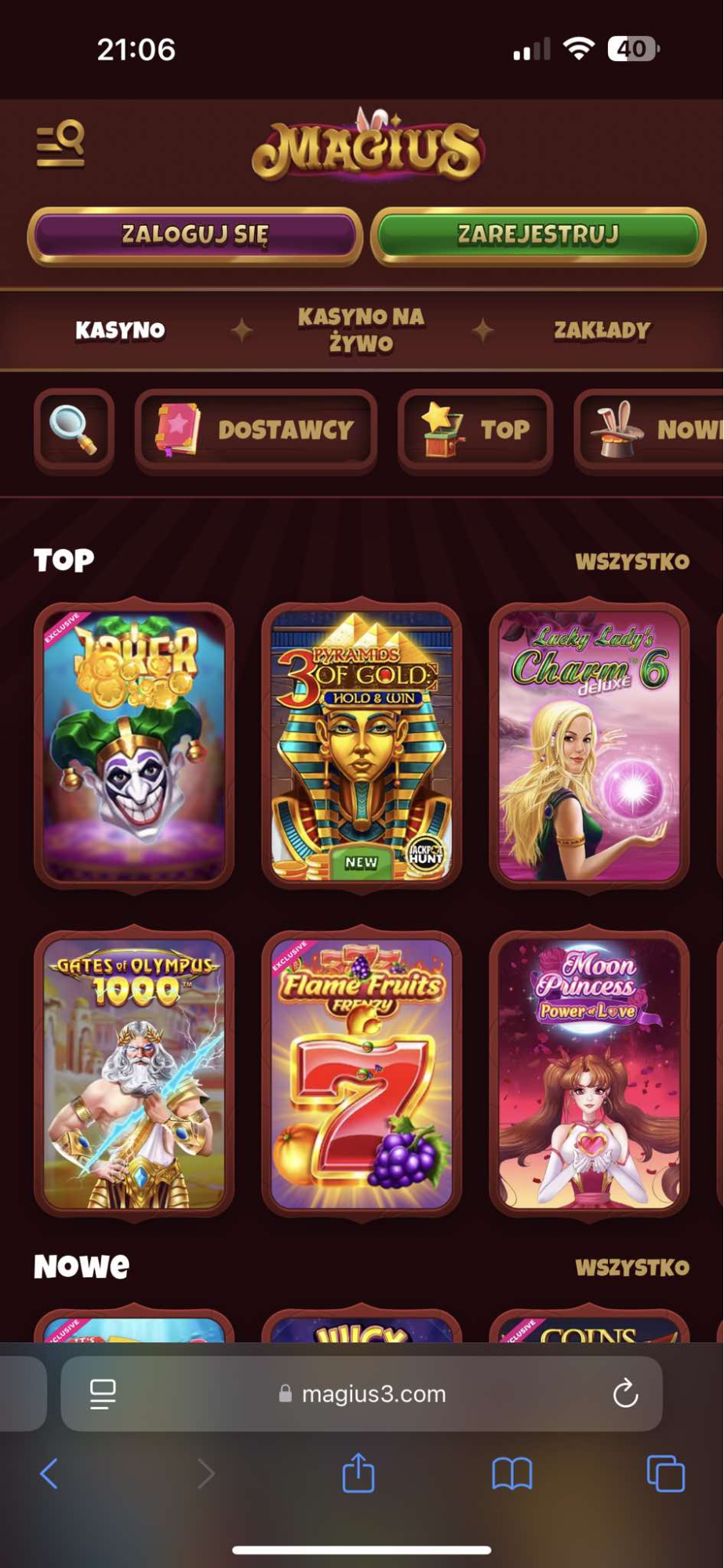724x1568 pixels.
Task: Launch Flame Fruits Frenzy game
Action: 361,1074
